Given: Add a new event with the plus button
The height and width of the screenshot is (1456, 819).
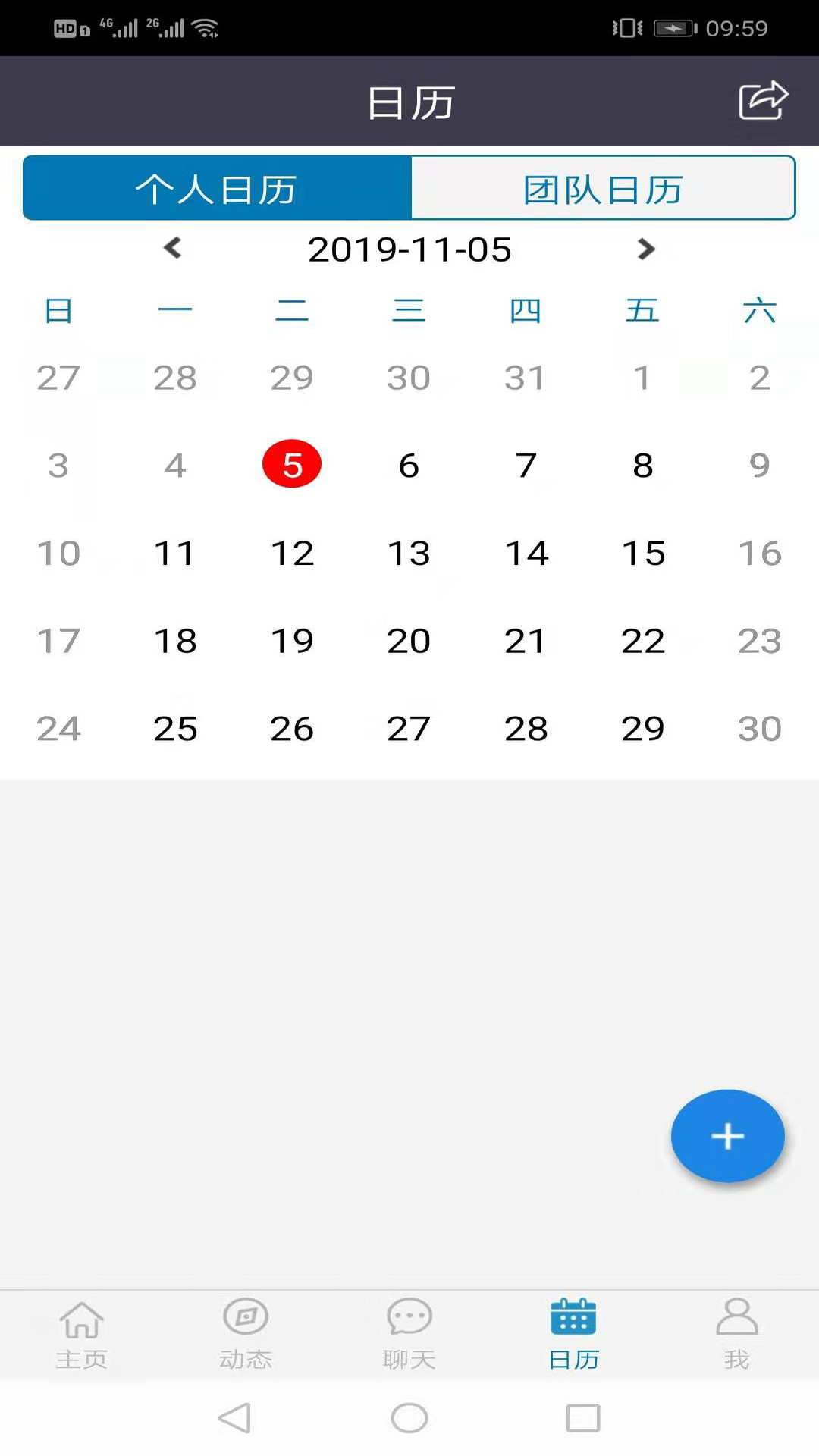Looking at the screenshot, I should point(727,1135).
